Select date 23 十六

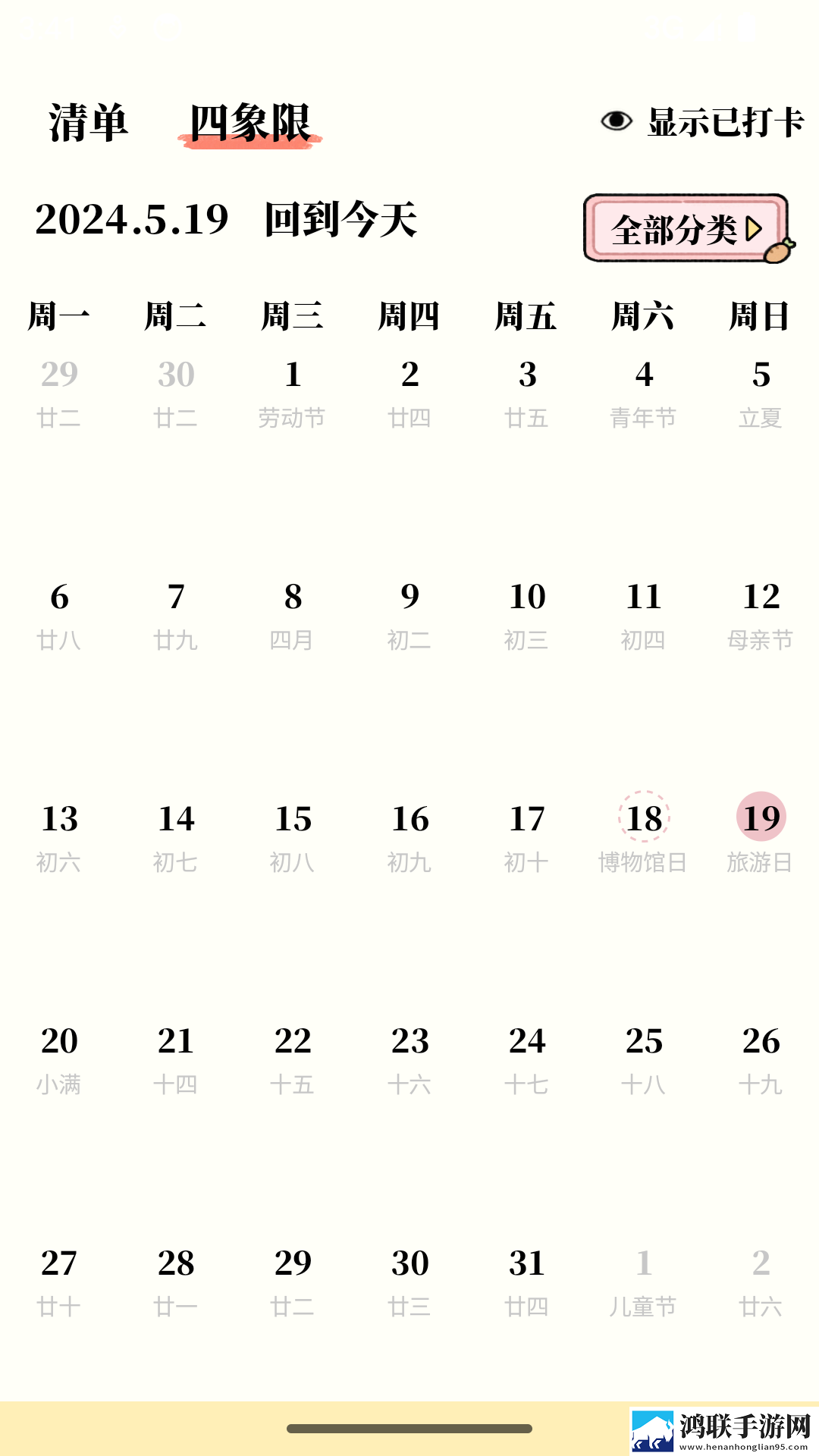(x=409, y=1060)
